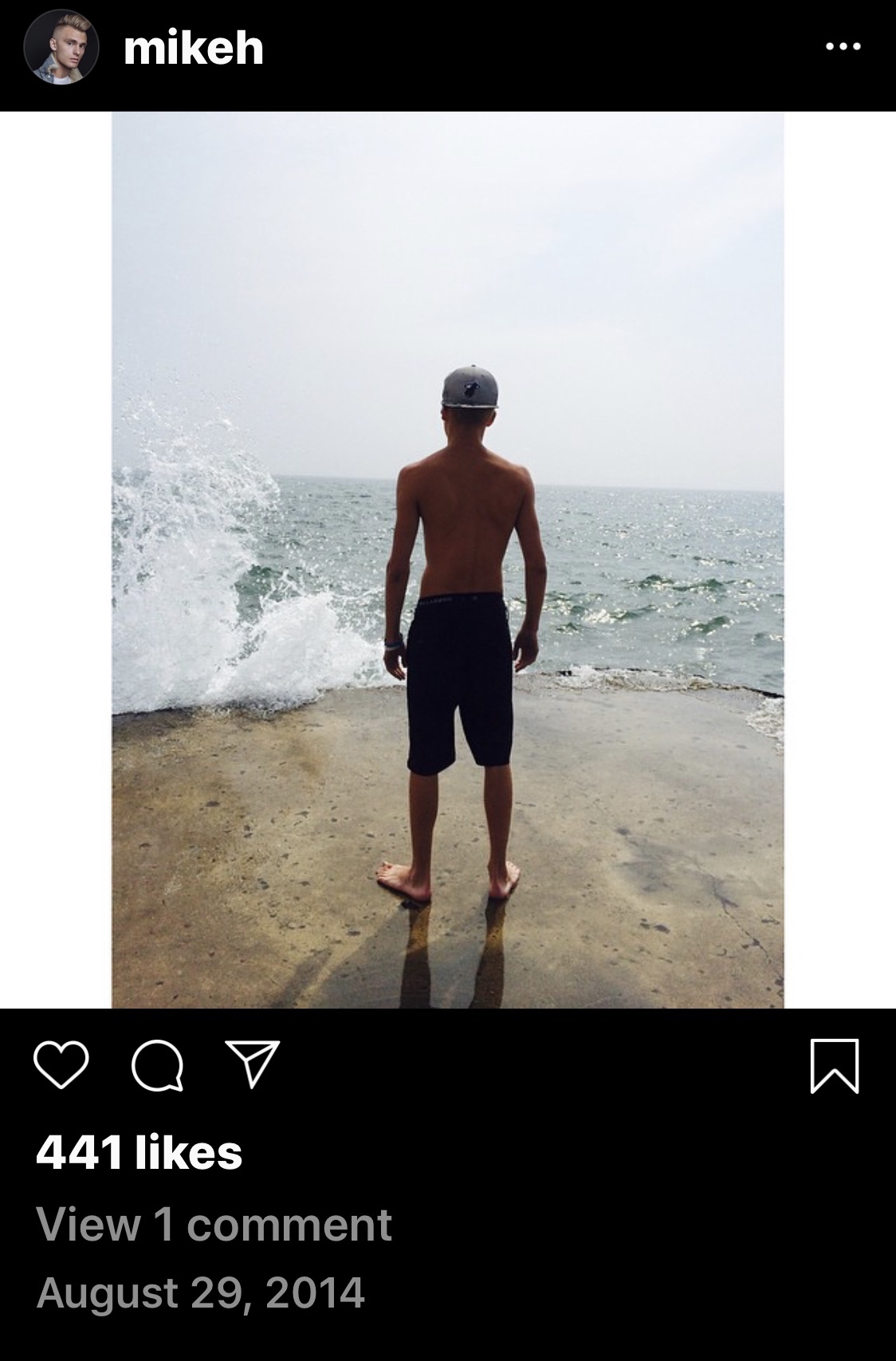This screenshot has width=896, height=1361.
Task: View 1 comment on the post
Action: pyautogui.click(x=214, y=1224)
